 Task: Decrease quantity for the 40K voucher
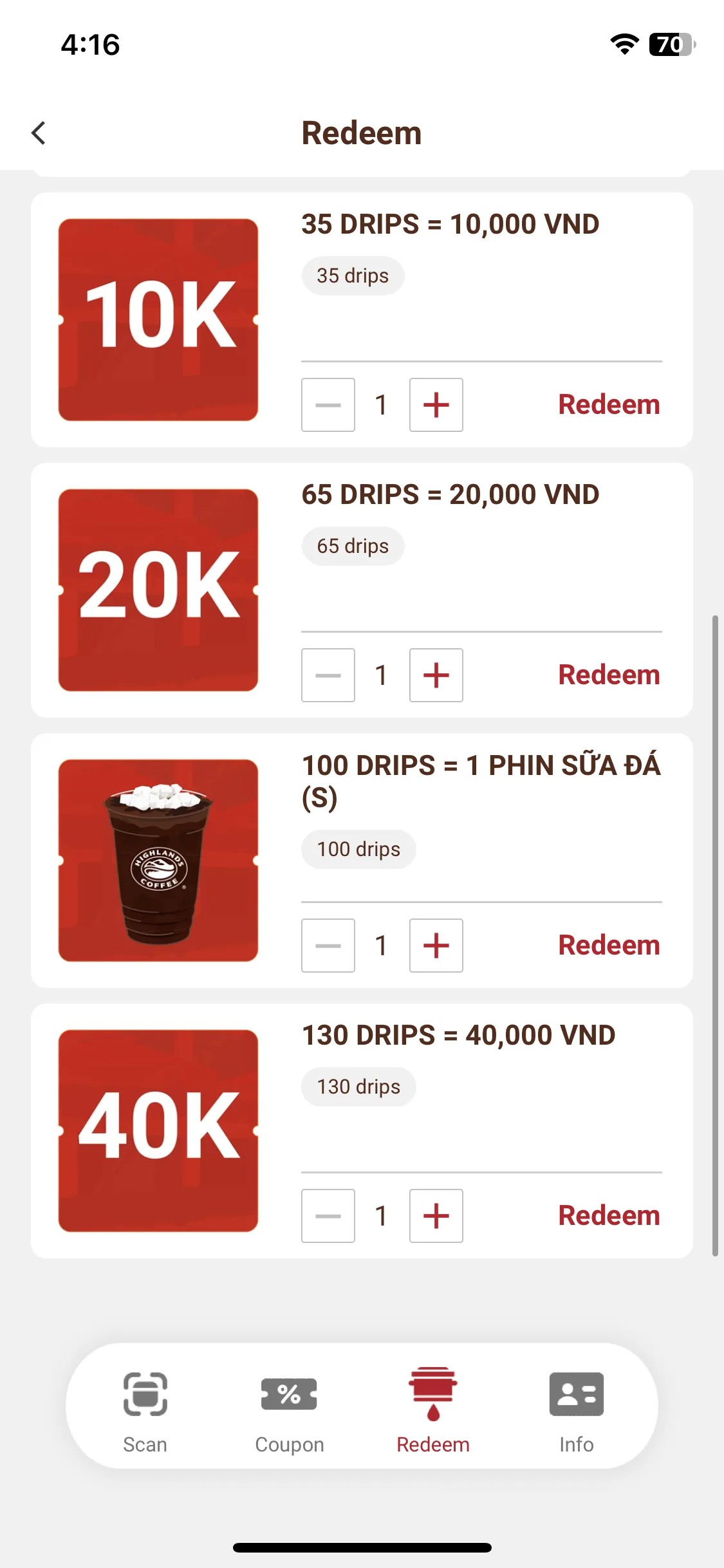[328, 1216]
